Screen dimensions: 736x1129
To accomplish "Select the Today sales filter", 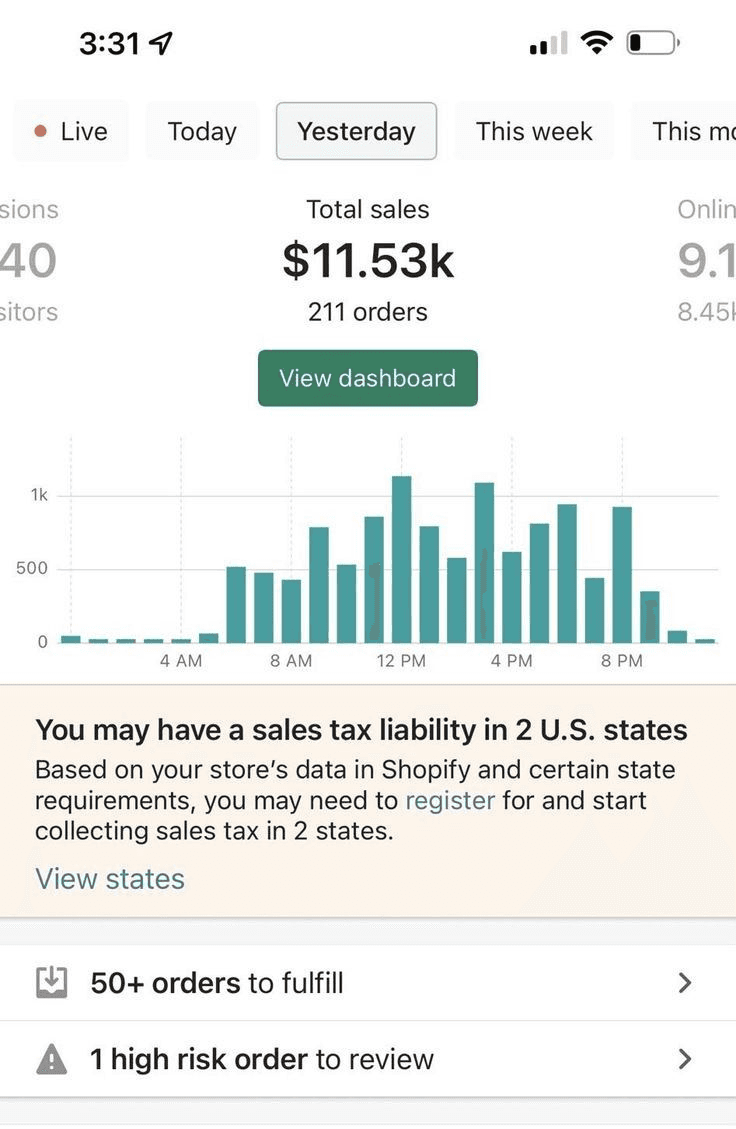I will (x=201, y=131).
